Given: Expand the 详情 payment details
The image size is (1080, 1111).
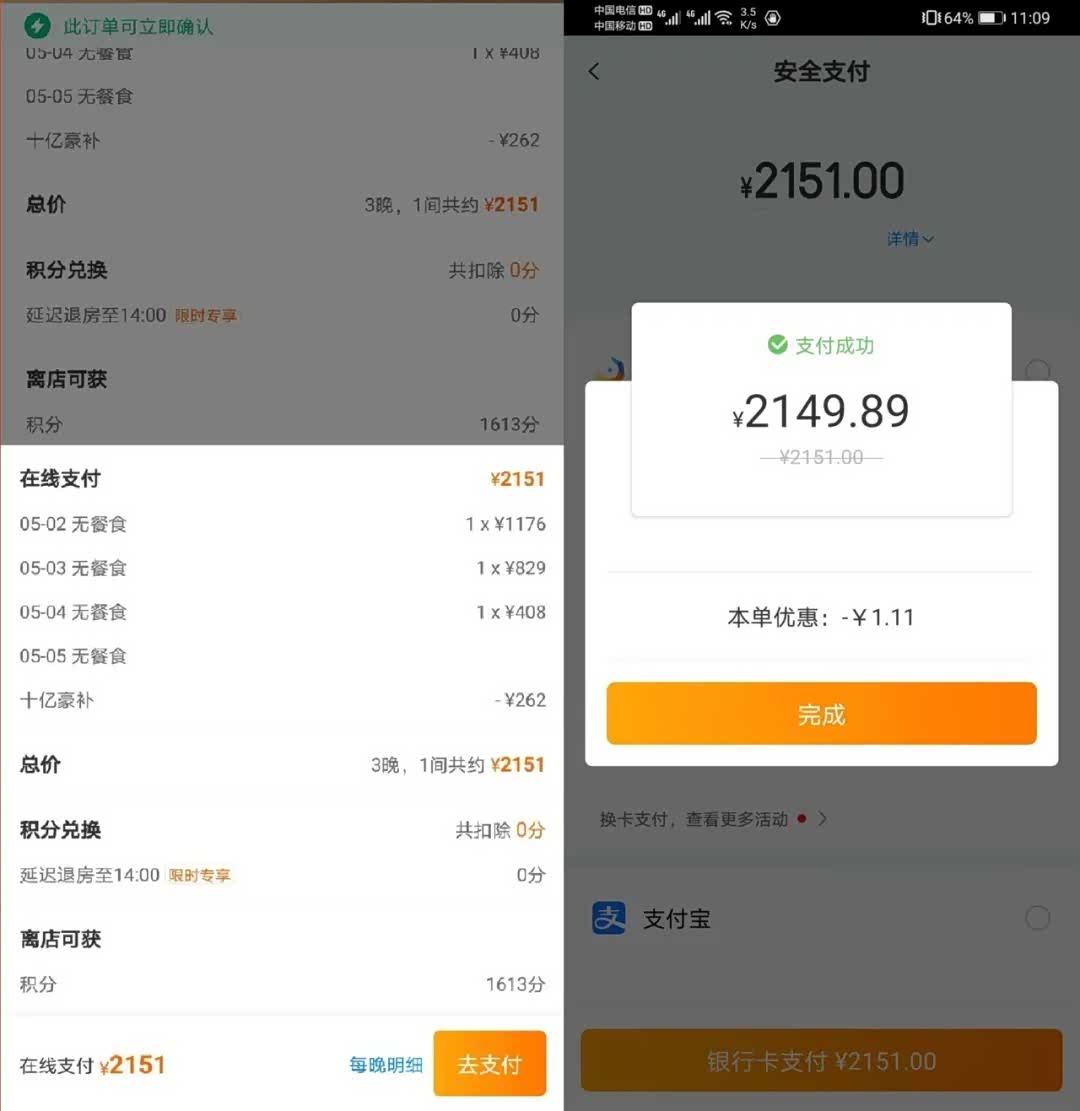Looking at the screenshot, I should point(909,239).
